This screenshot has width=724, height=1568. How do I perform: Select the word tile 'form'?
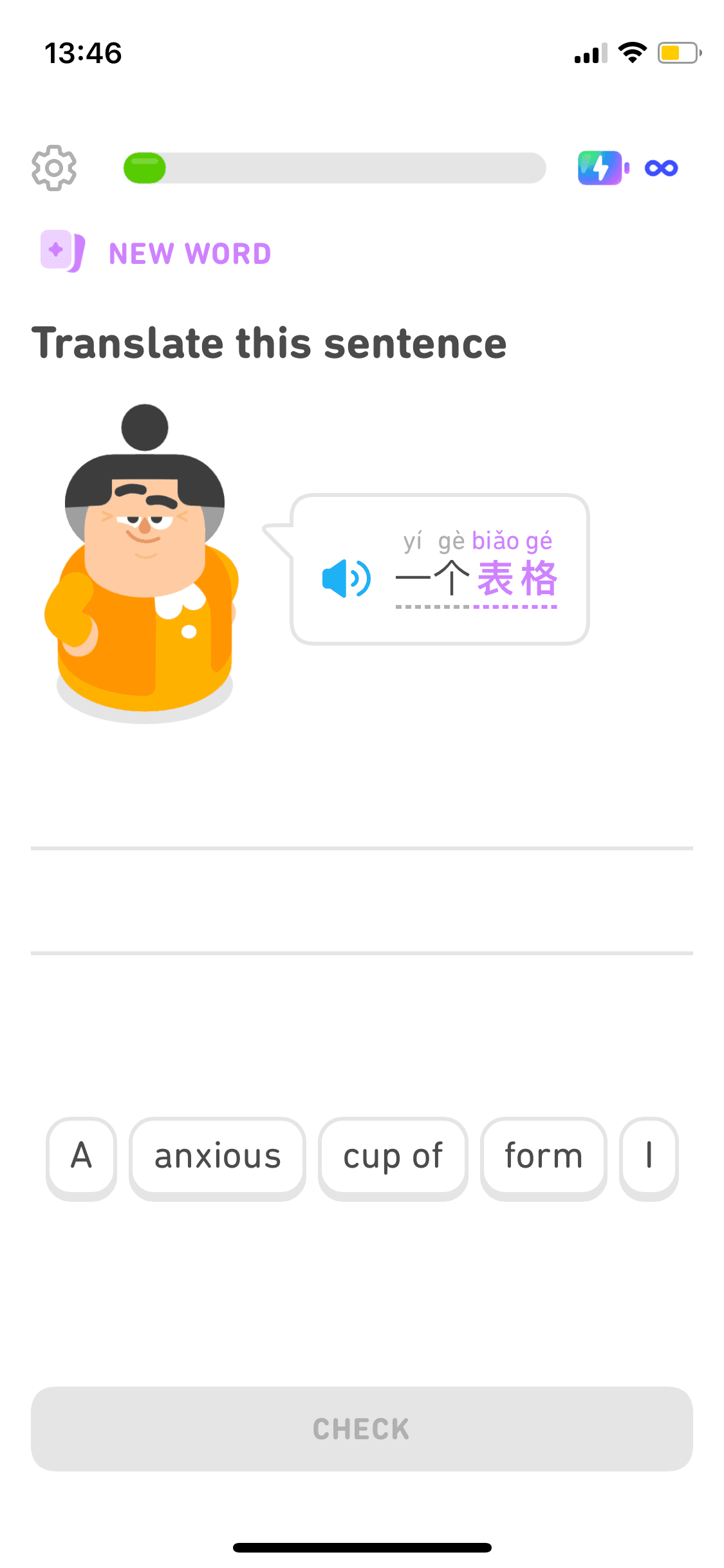pyautogui.click(x=543, y=1157)
